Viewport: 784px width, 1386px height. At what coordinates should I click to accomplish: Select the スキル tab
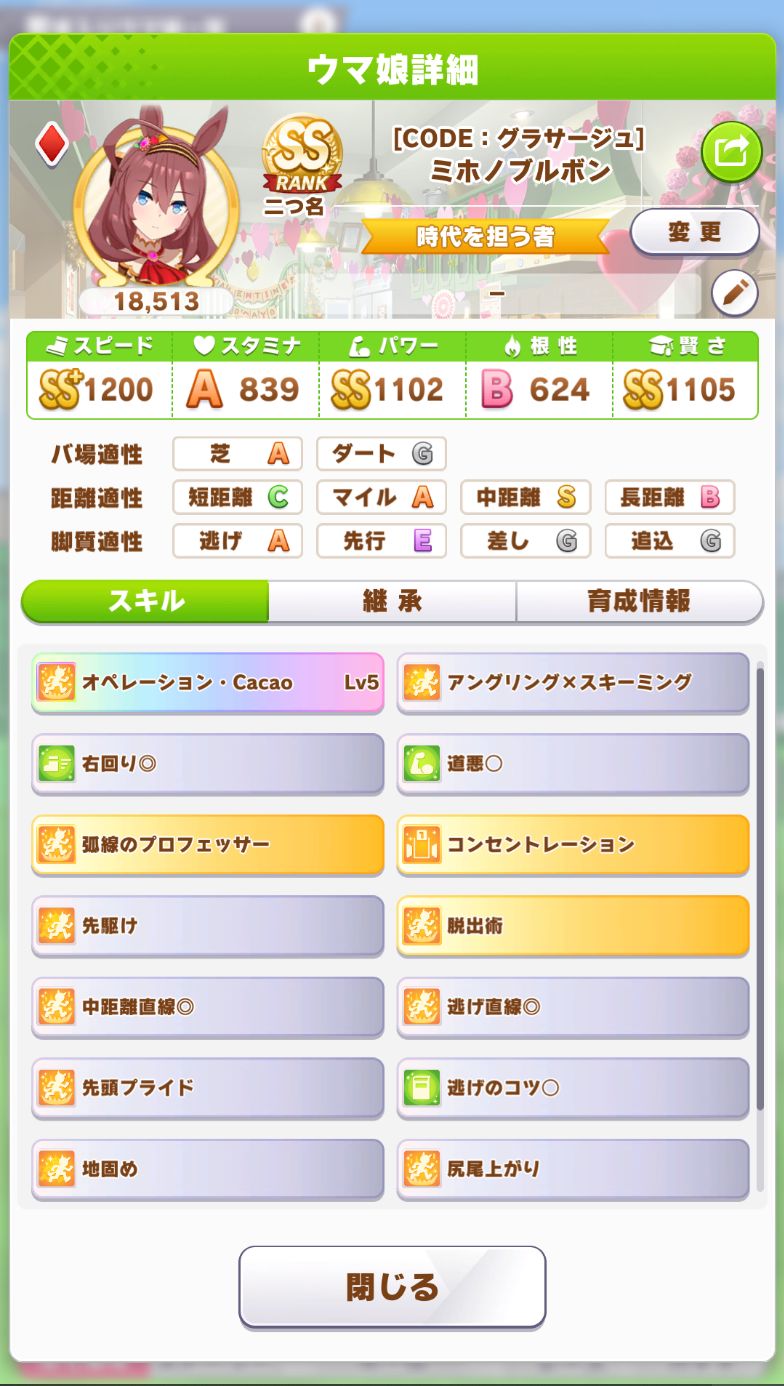(x=145, y=601)
